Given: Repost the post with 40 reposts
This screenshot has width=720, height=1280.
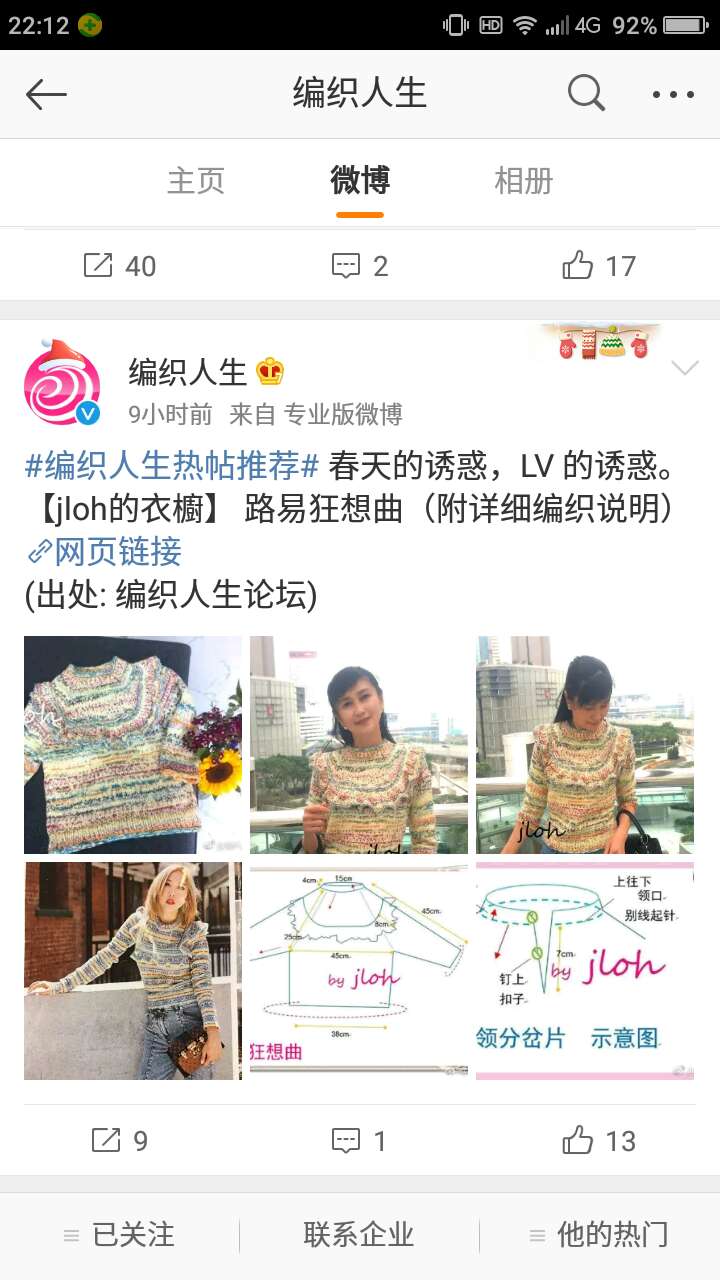Looking at the screenshot, I should tap(120, 266).
